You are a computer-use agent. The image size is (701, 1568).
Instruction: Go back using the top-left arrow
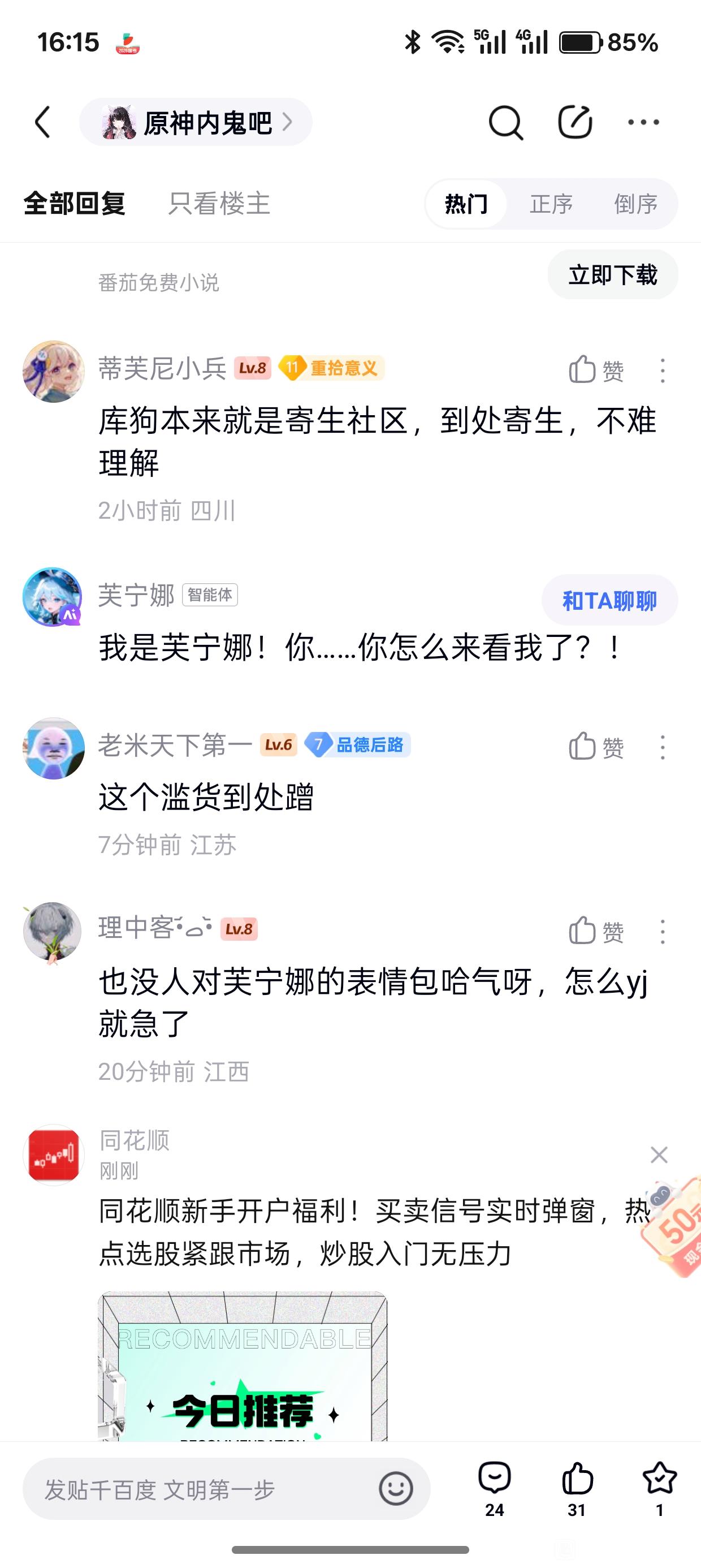[42, 122]
